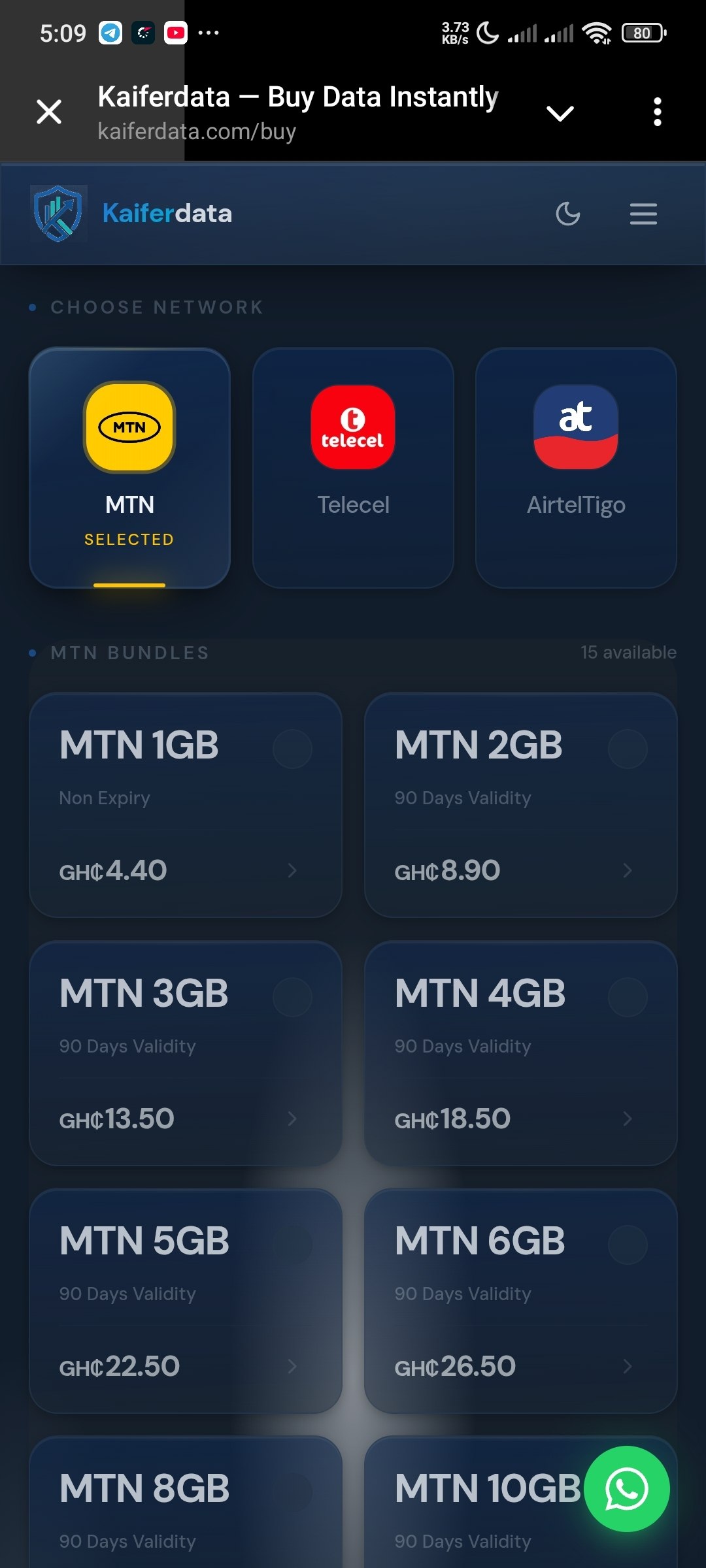Switch to the AirtelTigo network

(x=576, y=468)
